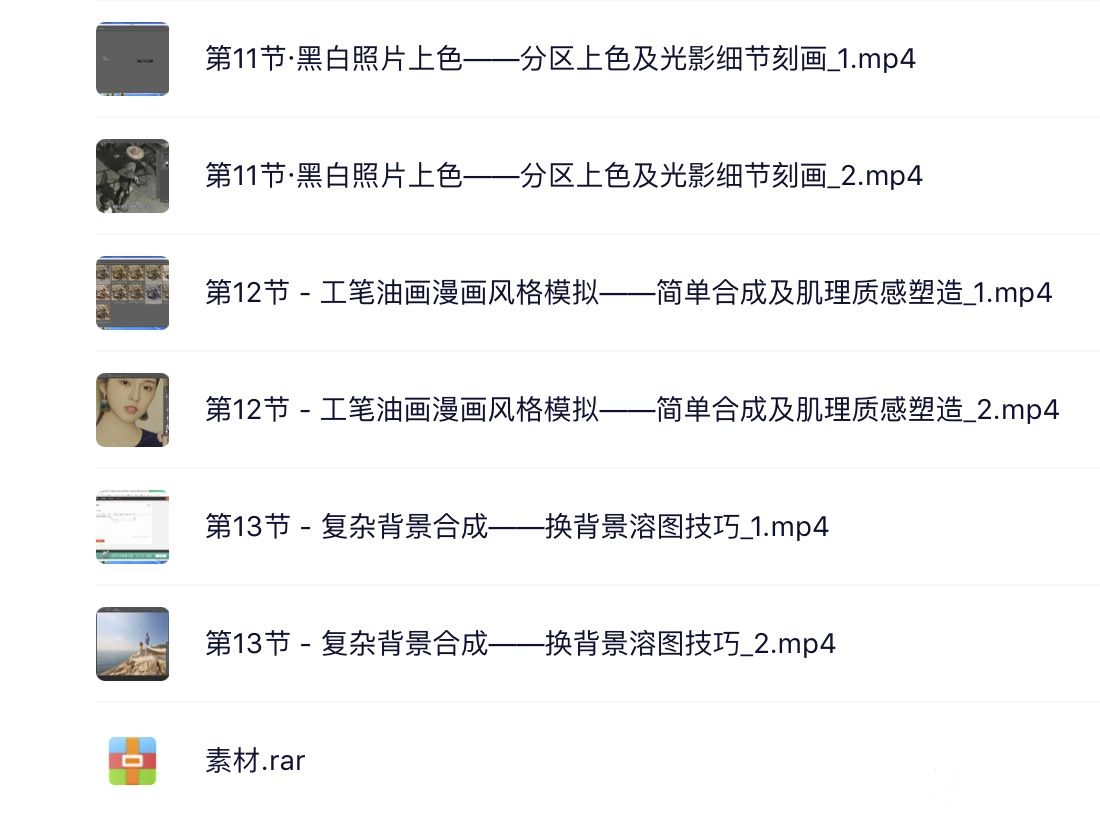Open 第11节·黑白照片上色 分区上色 _2.mp4

point(563,176)
